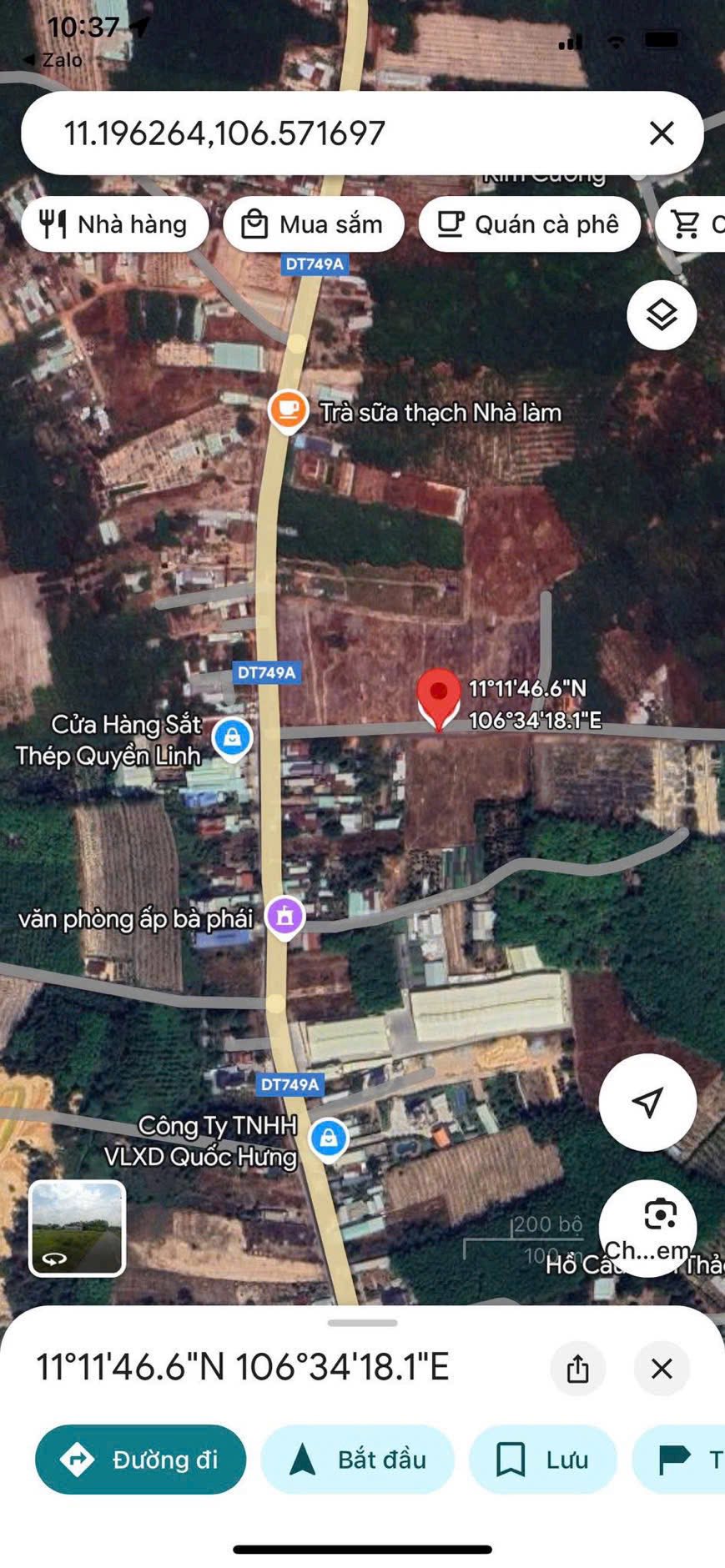Share this pinned location
This screenshot has height=1568, width=725.
click(x=578, y=1369)
